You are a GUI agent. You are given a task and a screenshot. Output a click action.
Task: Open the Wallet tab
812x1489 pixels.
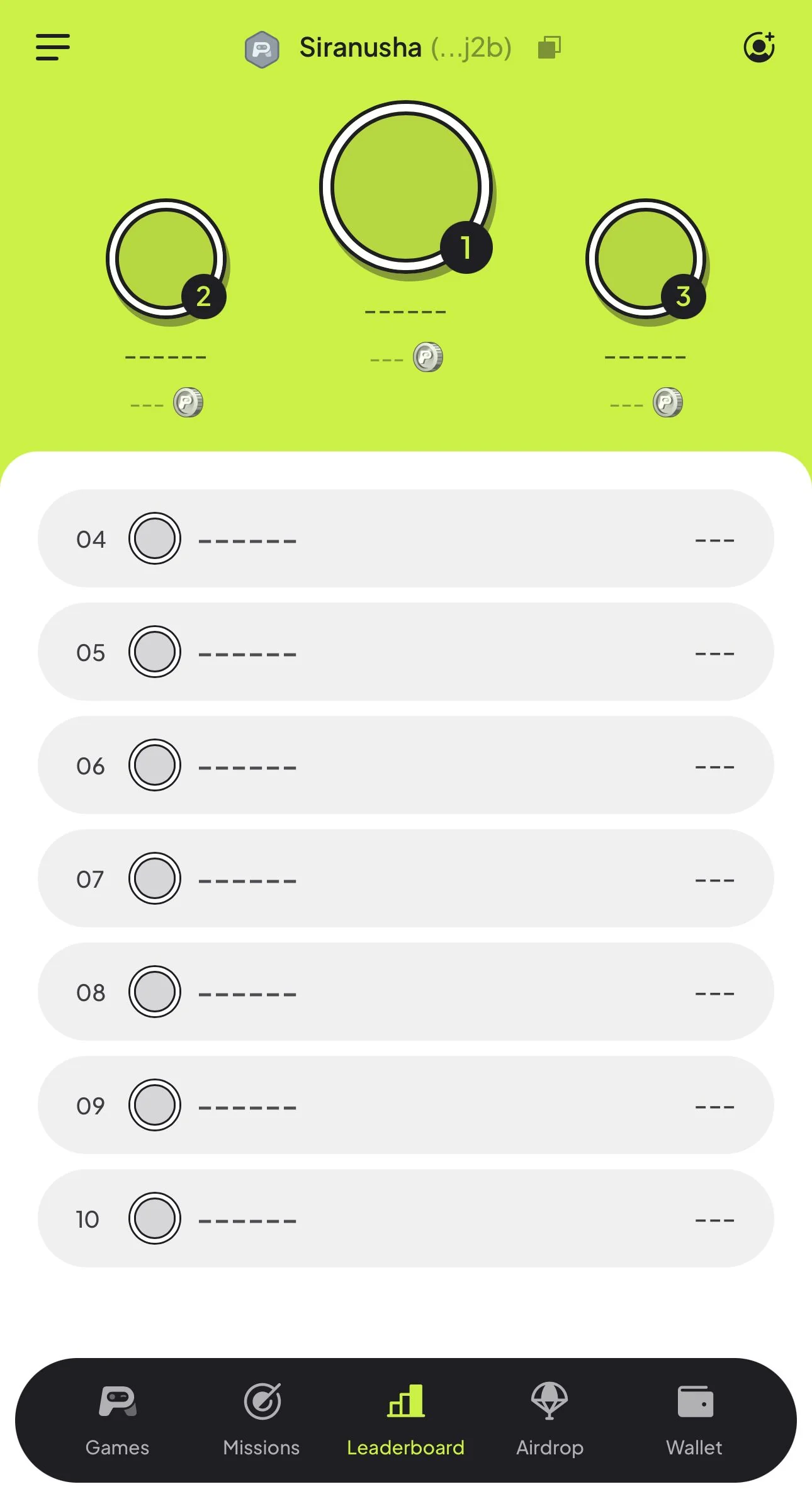coord(694,1420)
